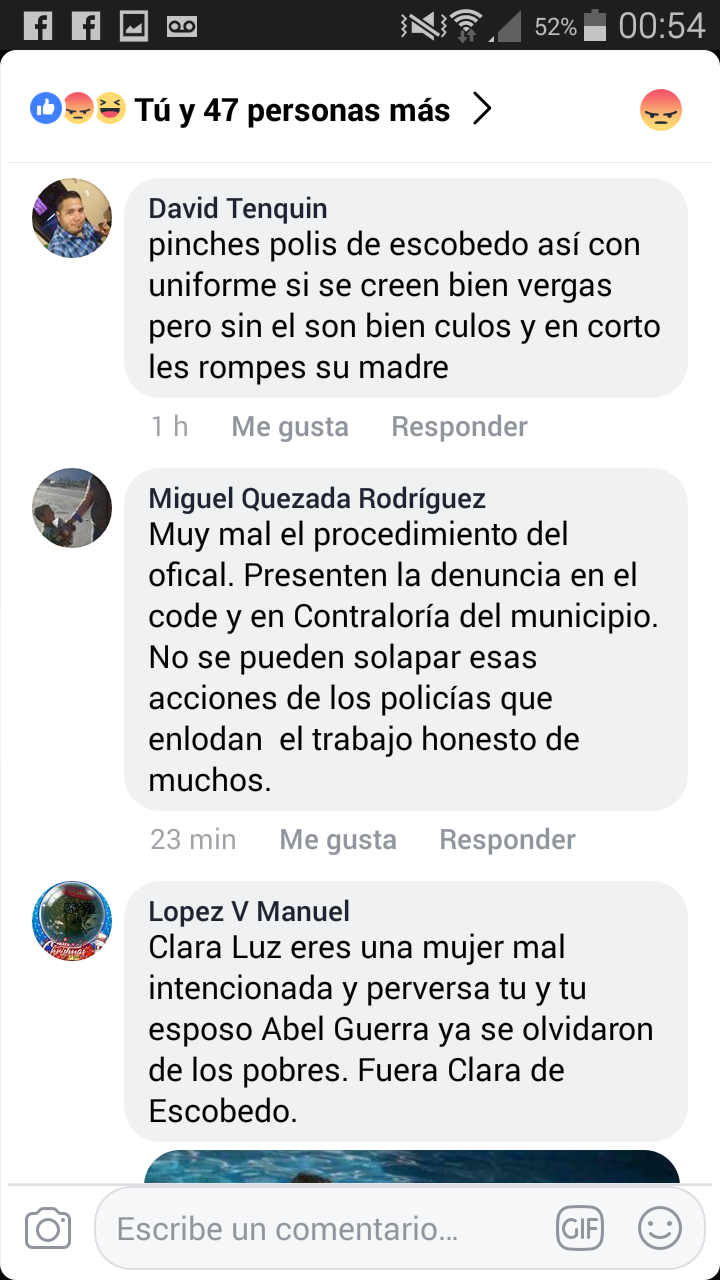Open the camera to attach a photo
The image size is (720, 1280).
[x=48, y=1229]
